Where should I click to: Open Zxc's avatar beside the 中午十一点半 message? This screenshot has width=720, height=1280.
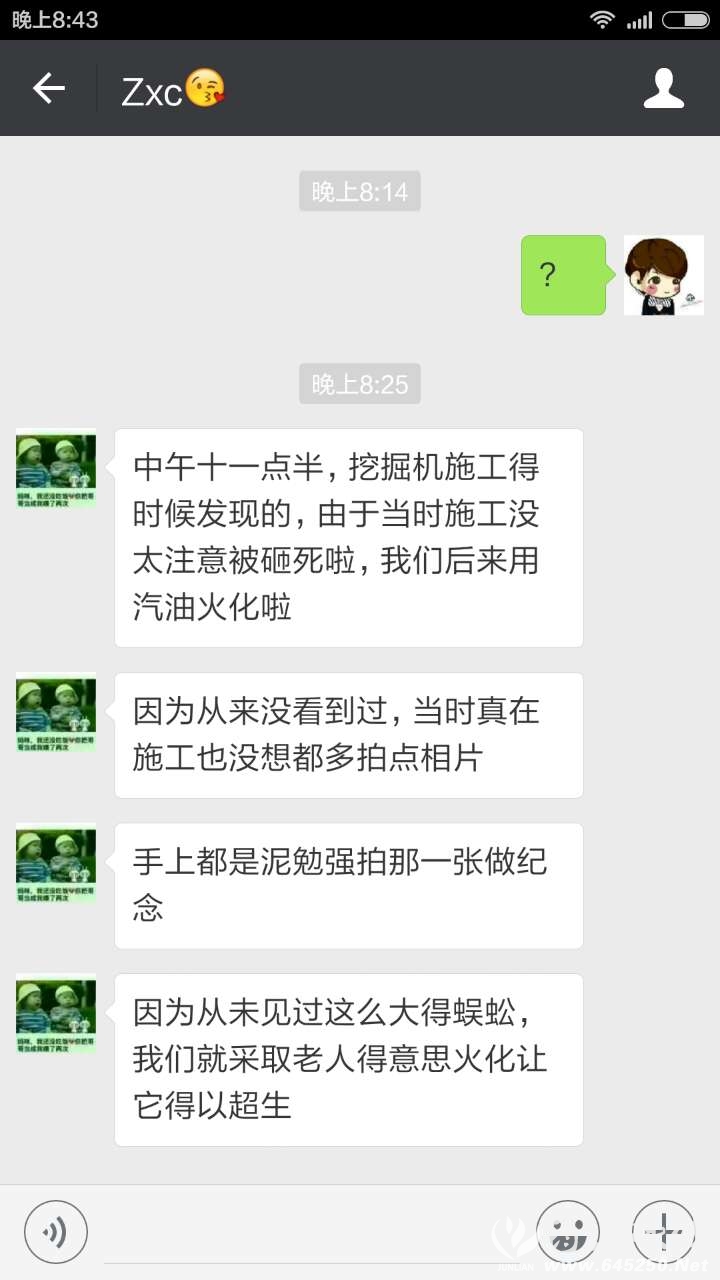(56, 468)
